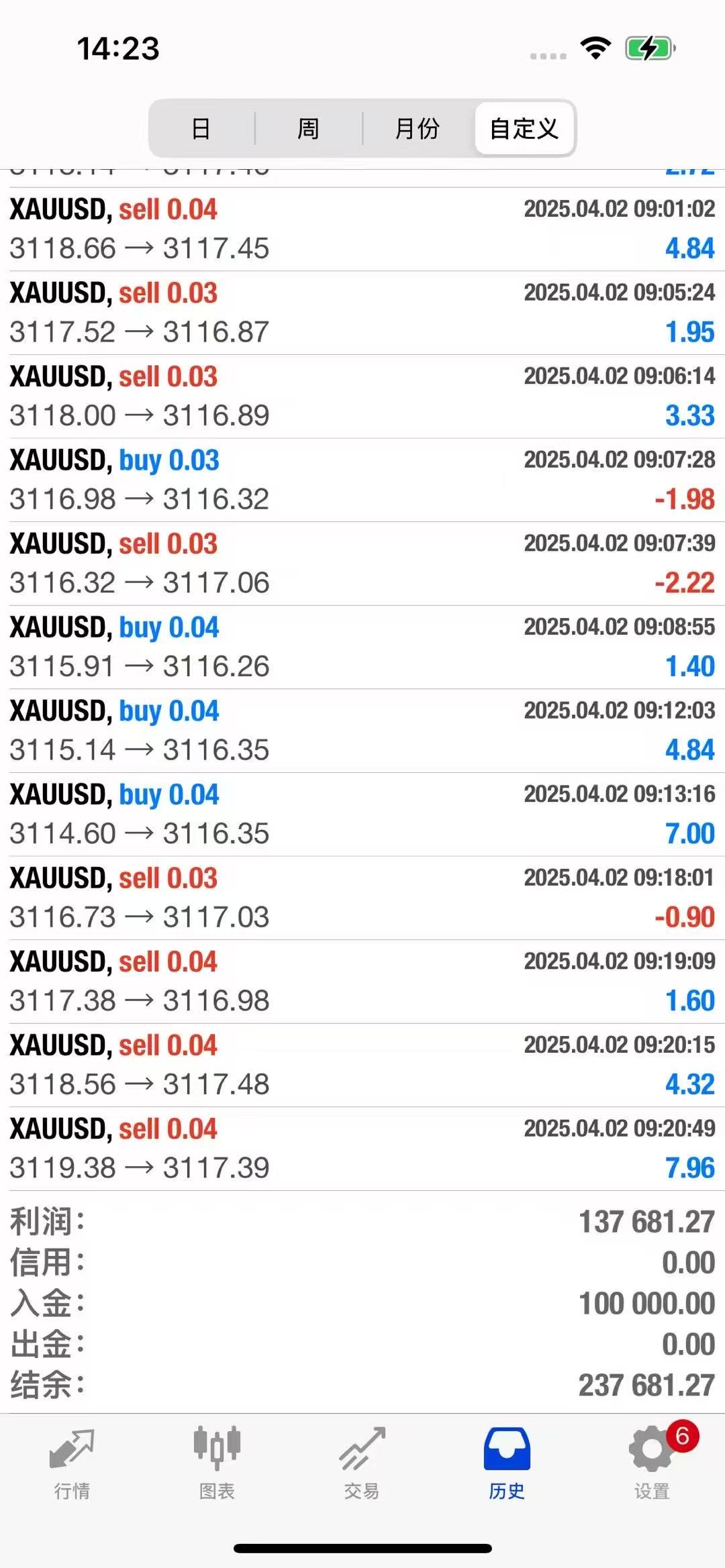
Task: Tap the sell 0.03 trade at 09:18:01
Action: tap(362, 898)
